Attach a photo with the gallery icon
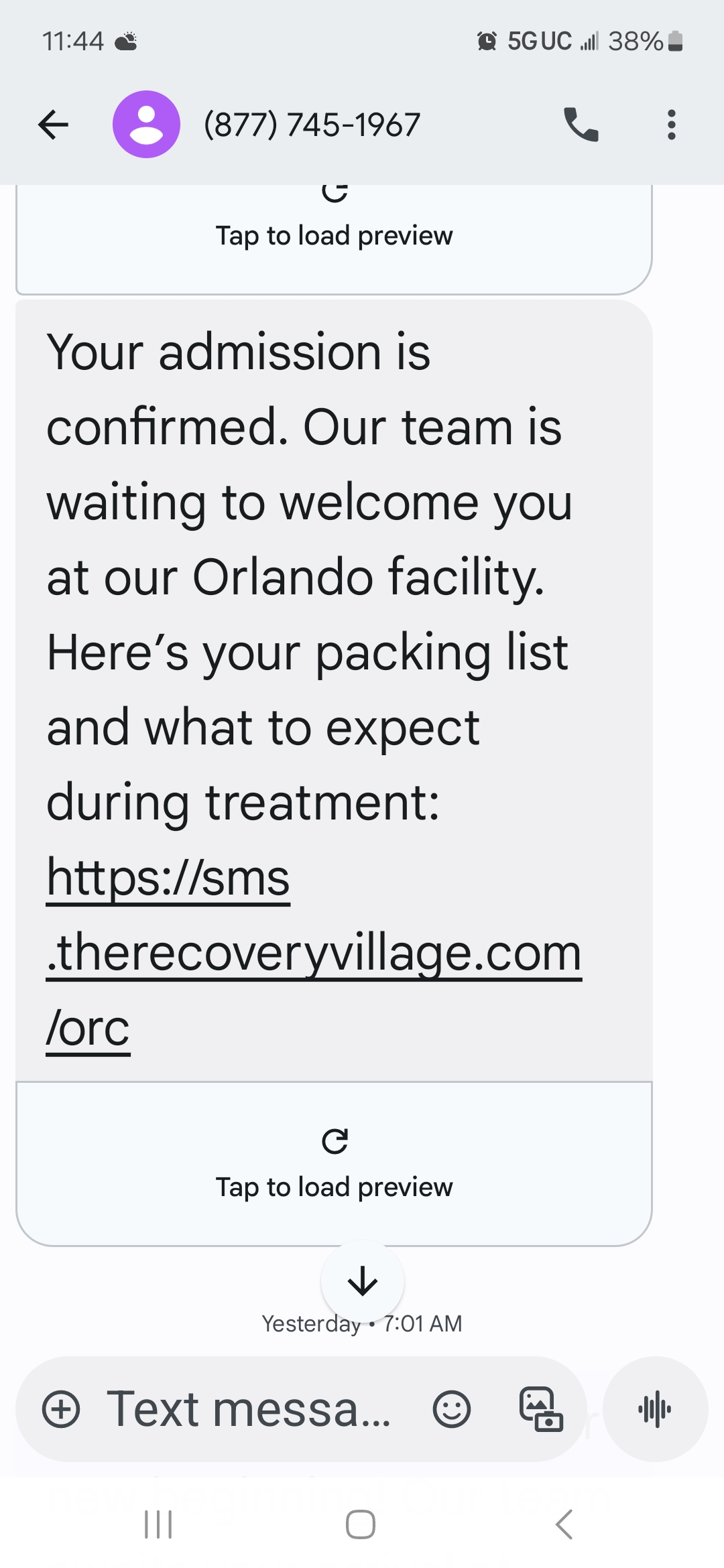The width and height of the screenshot is (724, 1568). 542,1409
